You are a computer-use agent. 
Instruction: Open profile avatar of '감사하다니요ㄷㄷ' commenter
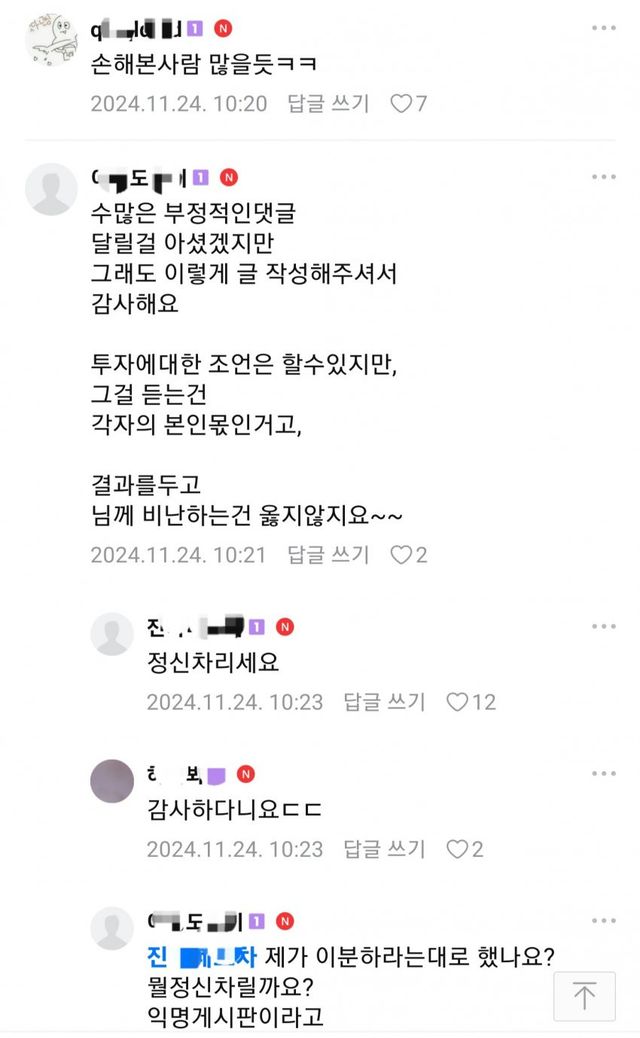point(112,781)
